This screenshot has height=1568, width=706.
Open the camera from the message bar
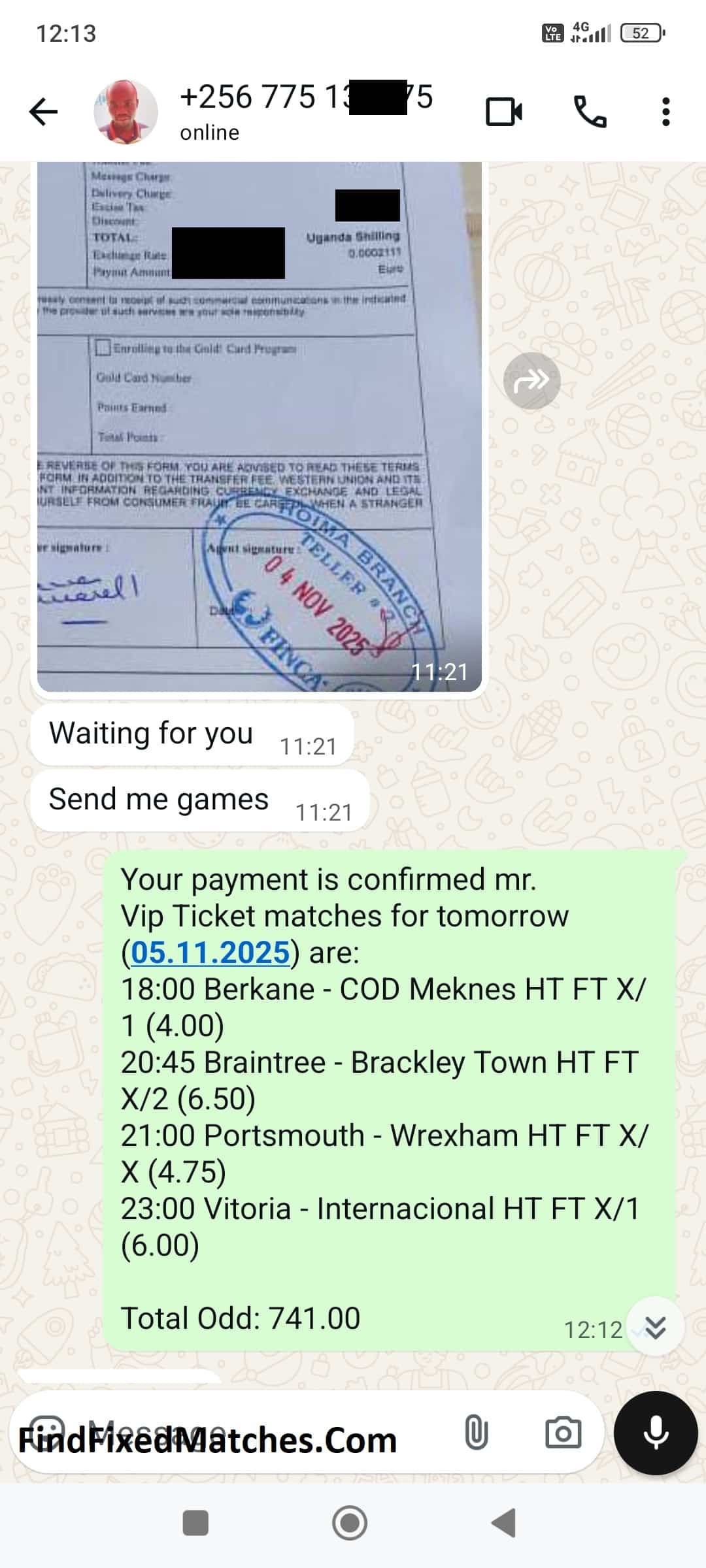563,1433
